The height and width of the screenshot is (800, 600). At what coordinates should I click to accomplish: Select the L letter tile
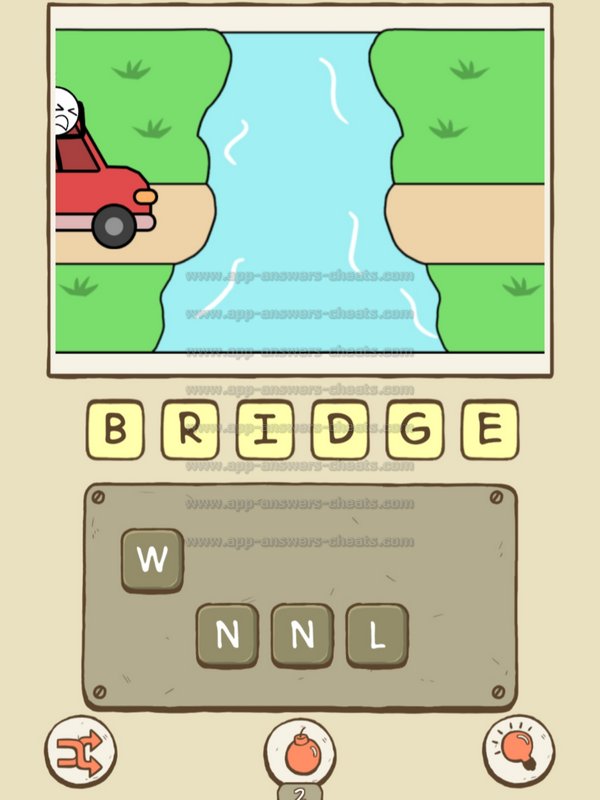(x=377, y=636)
